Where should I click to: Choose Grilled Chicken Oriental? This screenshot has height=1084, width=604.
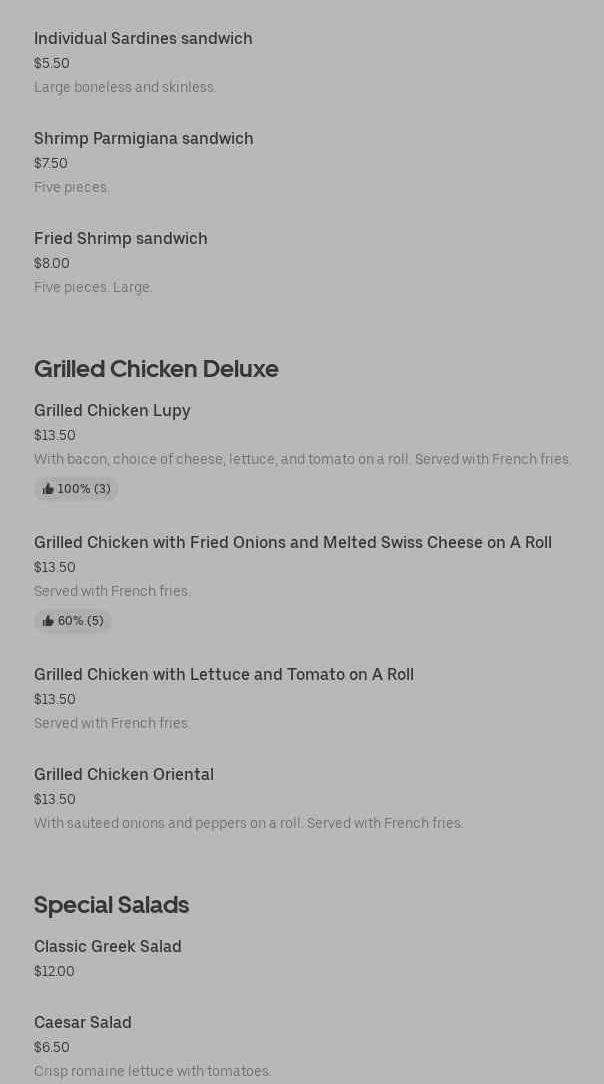[124, 775]
